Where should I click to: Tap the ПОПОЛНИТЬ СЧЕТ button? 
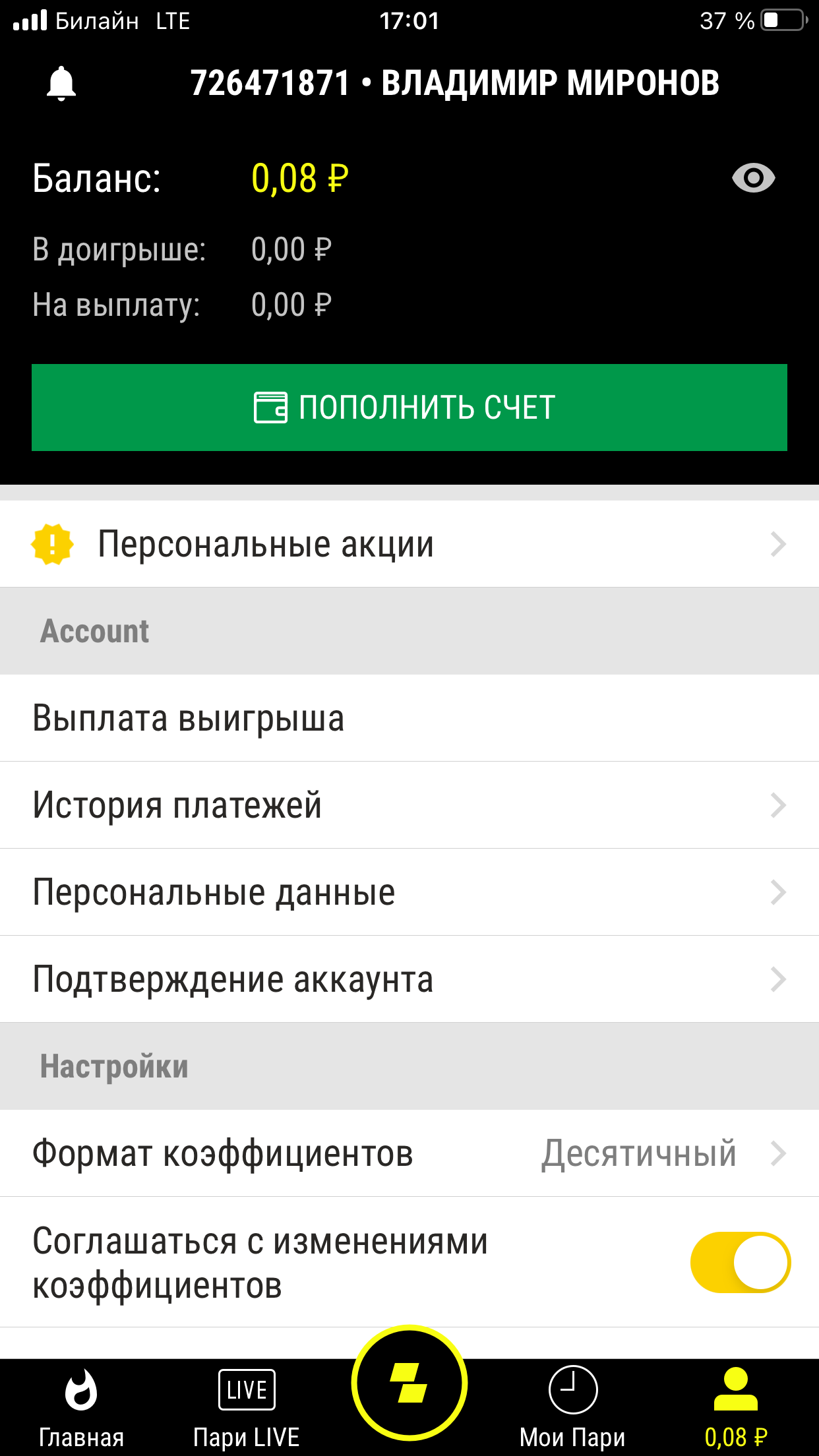(409, 408)
